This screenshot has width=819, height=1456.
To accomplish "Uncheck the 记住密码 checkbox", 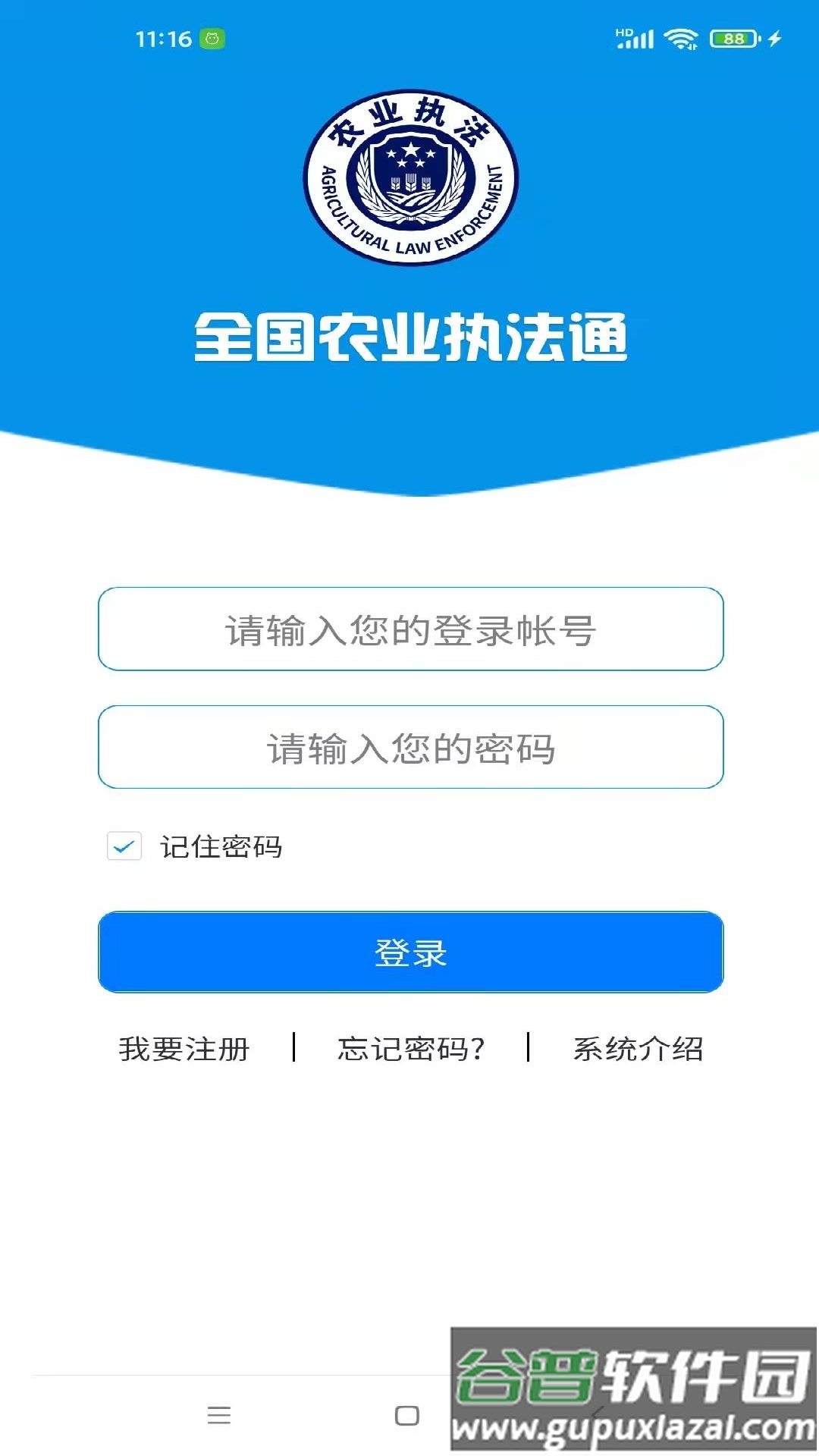I will coord(124,846).
